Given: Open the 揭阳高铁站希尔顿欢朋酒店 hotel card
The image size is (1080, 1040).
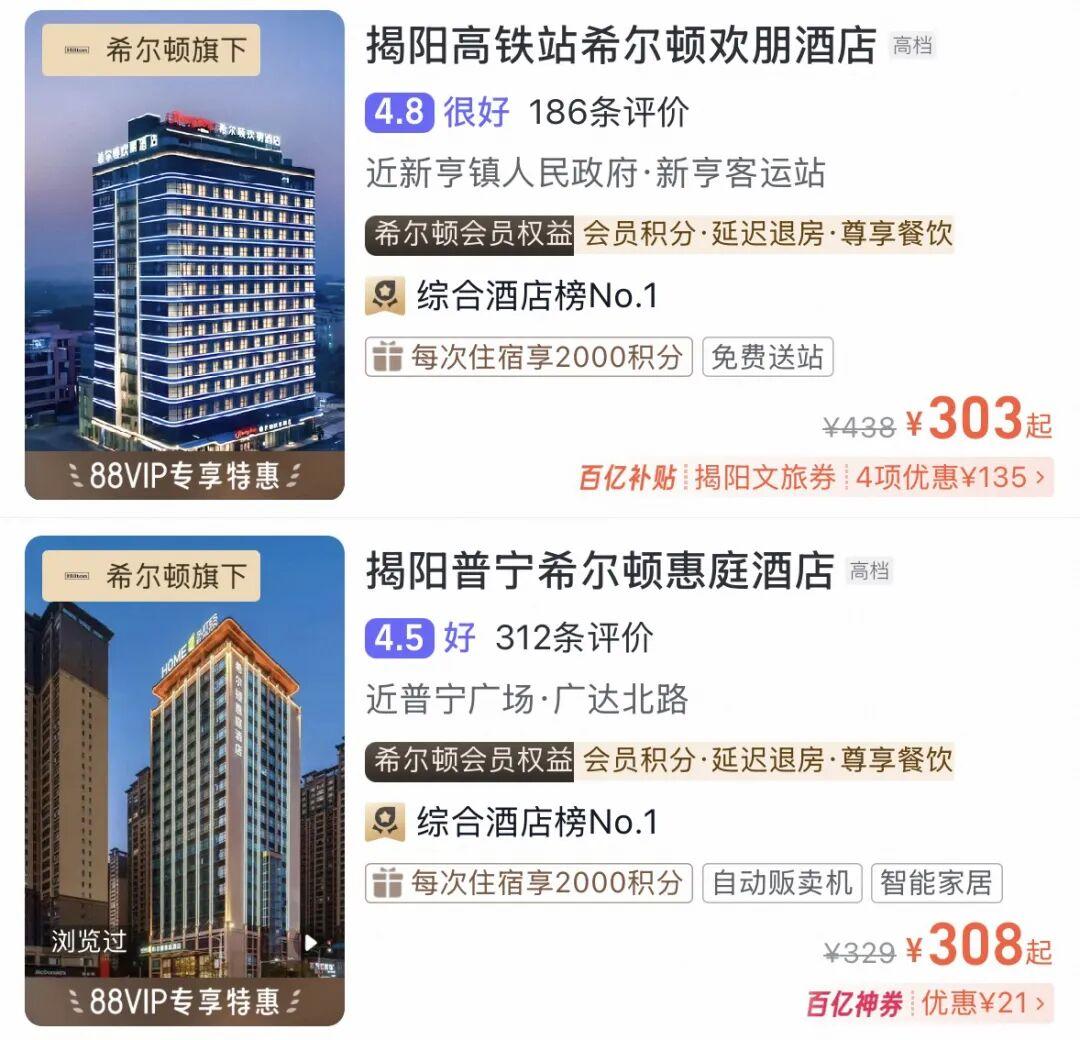Looking at the screenshot, I should point(620,48).
